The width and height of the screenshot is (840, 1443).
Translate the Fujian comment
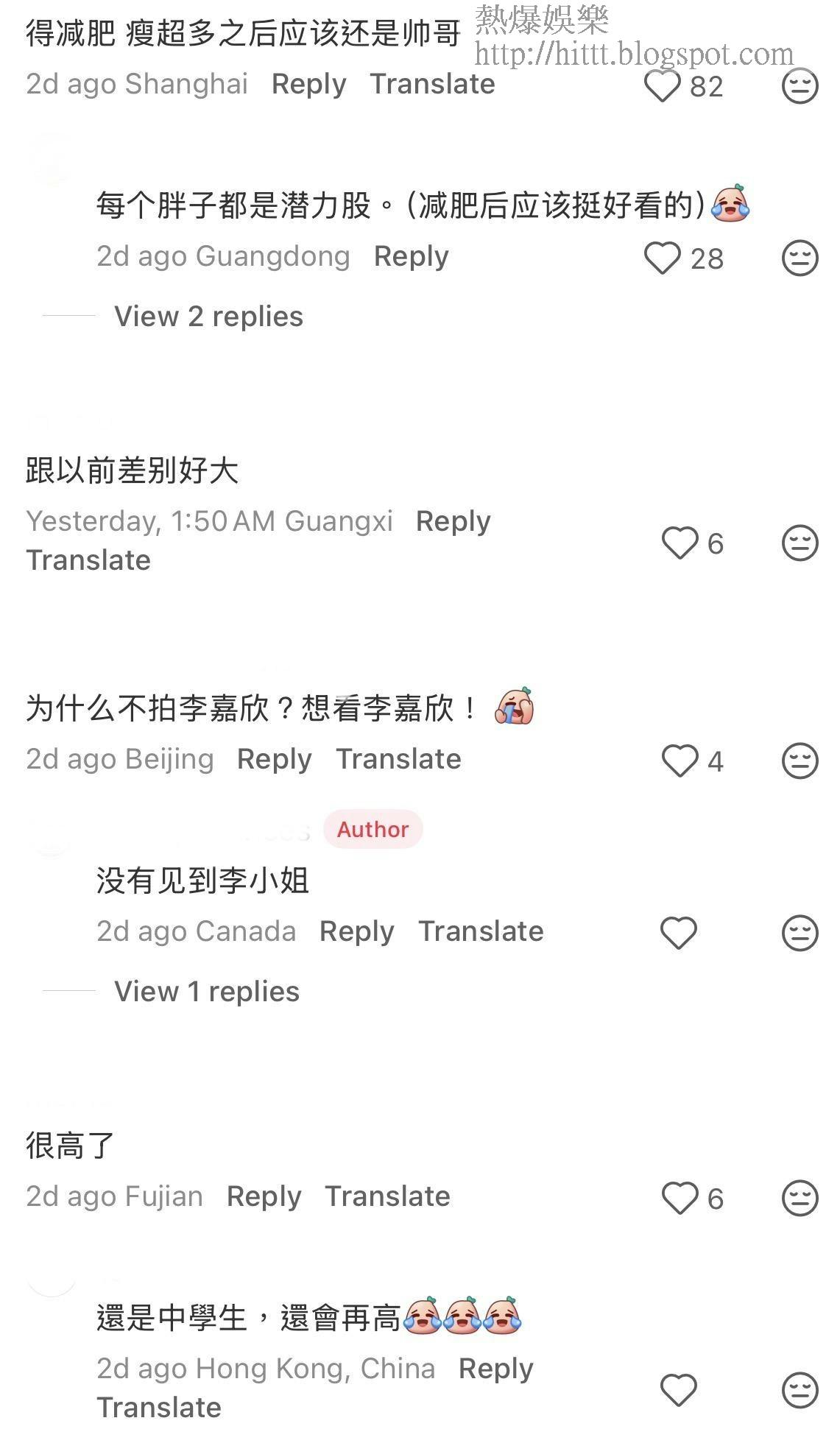click(x=387, y=1196)
